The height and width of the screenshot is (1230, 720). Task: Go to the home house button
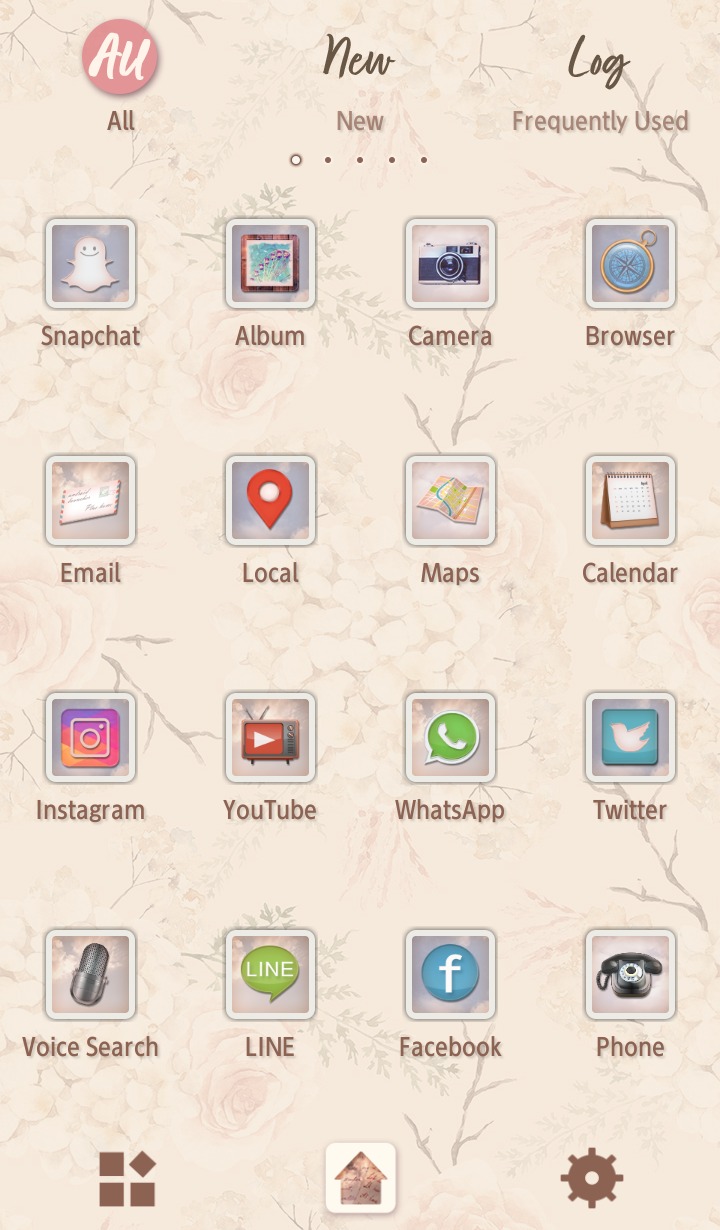[x=360, y=1178]
